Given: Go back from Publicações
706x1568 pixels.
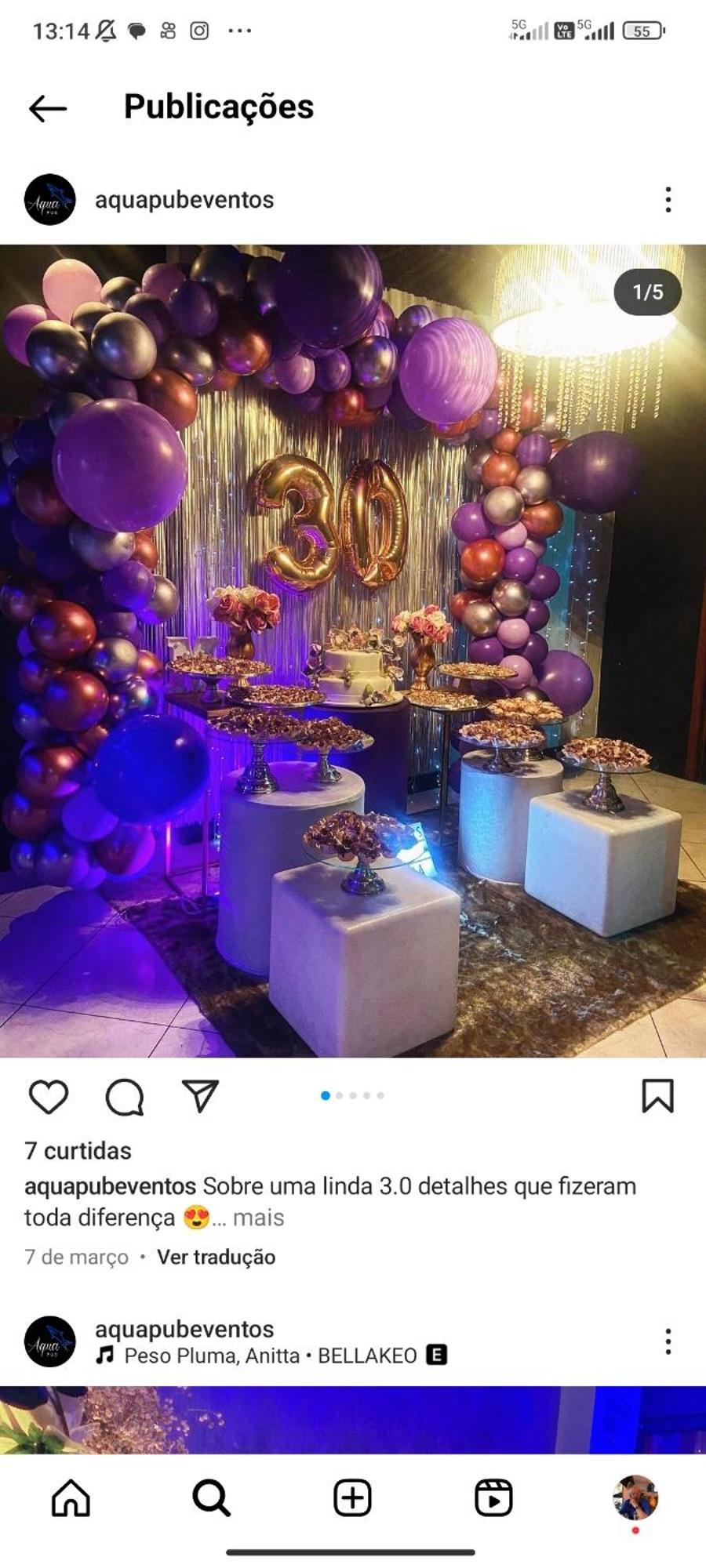Looking at the screenshot, I should tap(48, 108).
